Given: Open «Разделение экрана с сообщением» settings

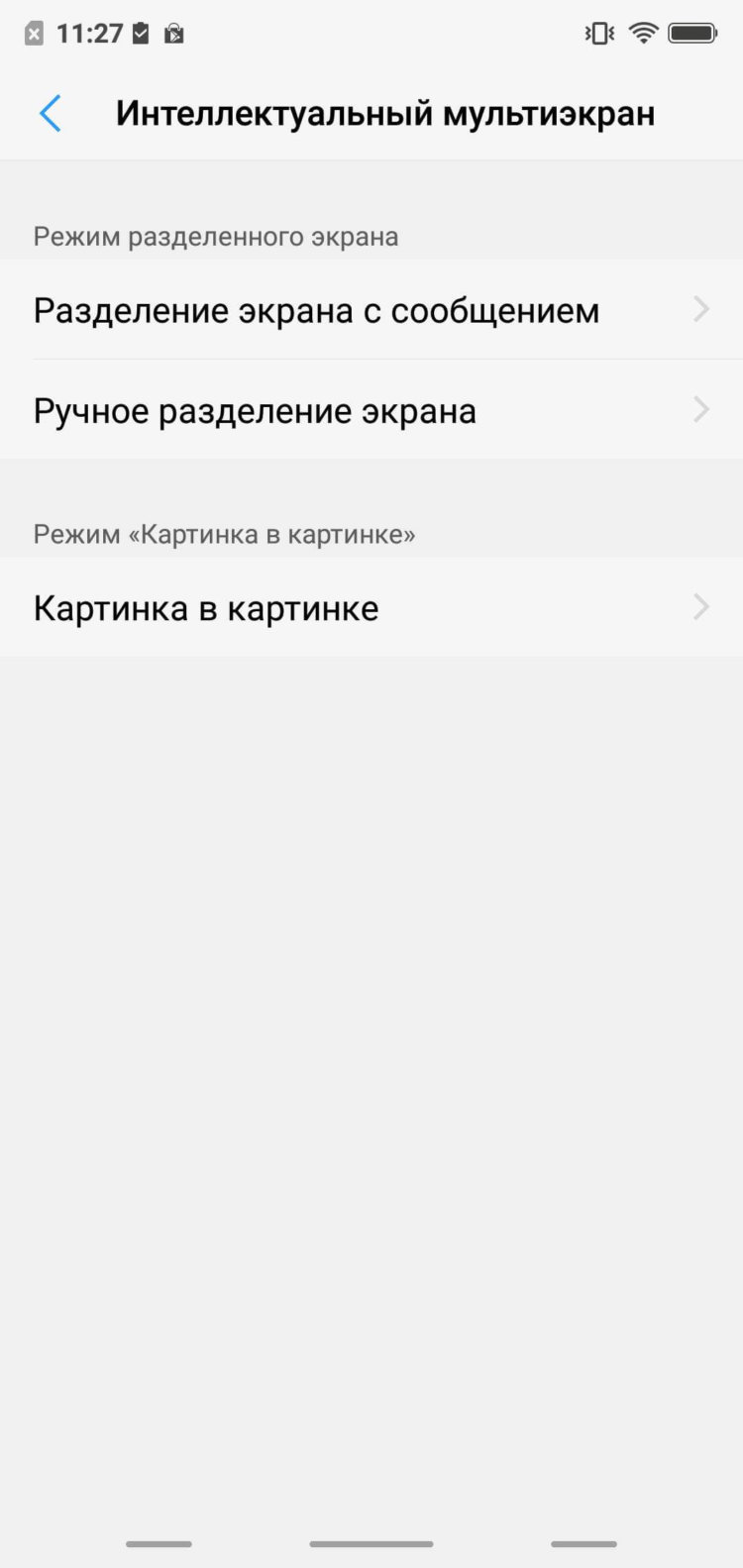Looking at the screenshot, I should pos(315,310).
